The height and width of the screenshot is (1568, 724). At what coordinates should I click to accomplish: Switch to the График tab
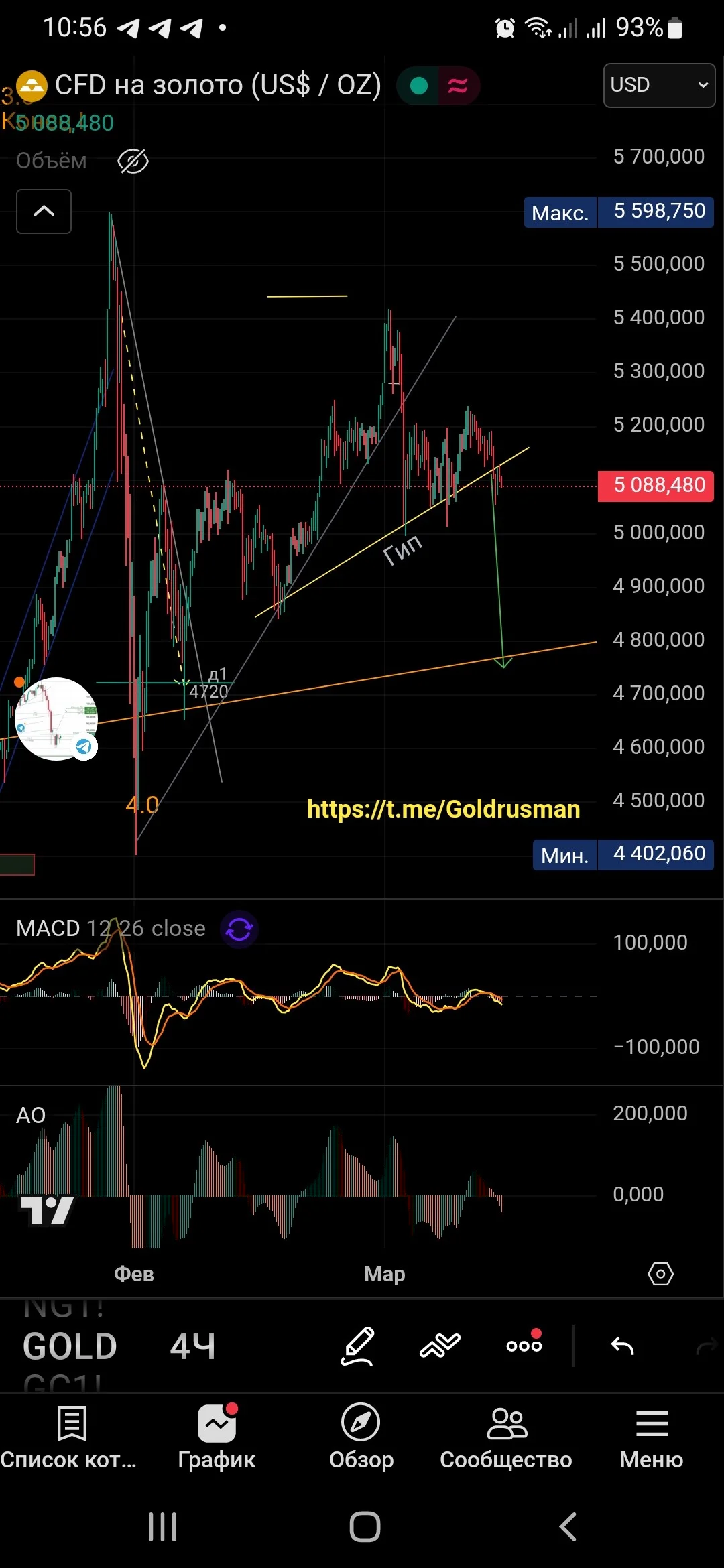tap(217, 1437)
